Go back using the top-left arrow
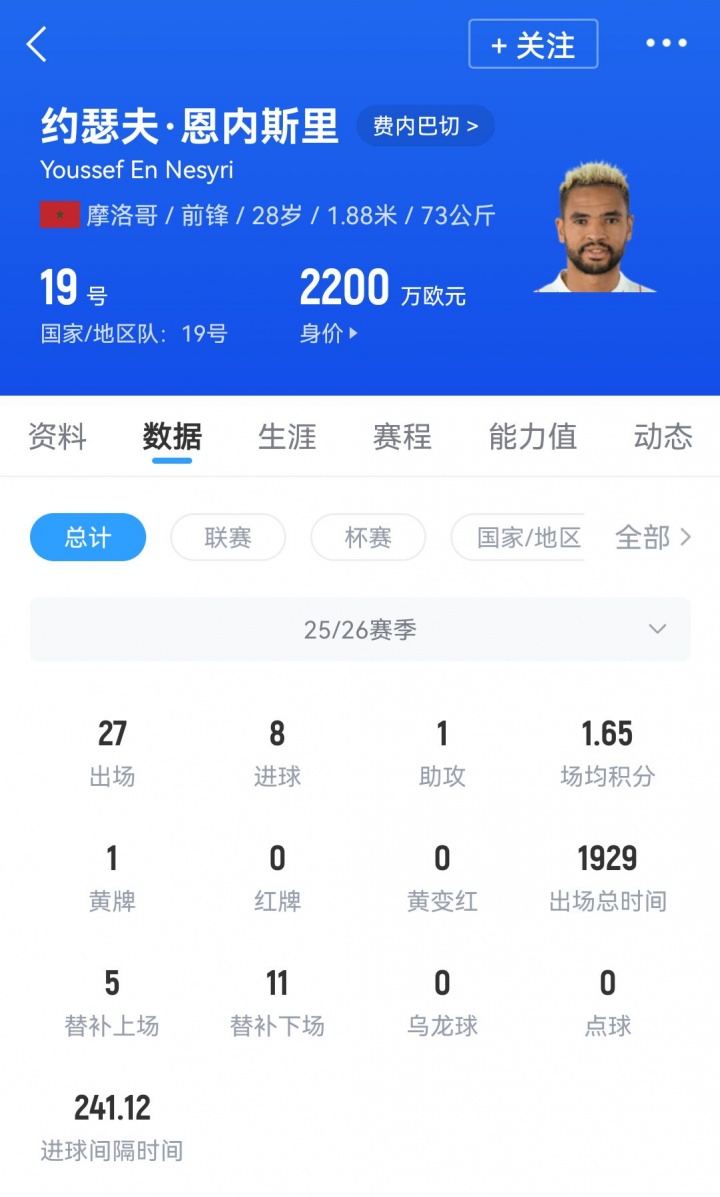The height and width of the screenshot is (1197, 720). click(37, 45)
